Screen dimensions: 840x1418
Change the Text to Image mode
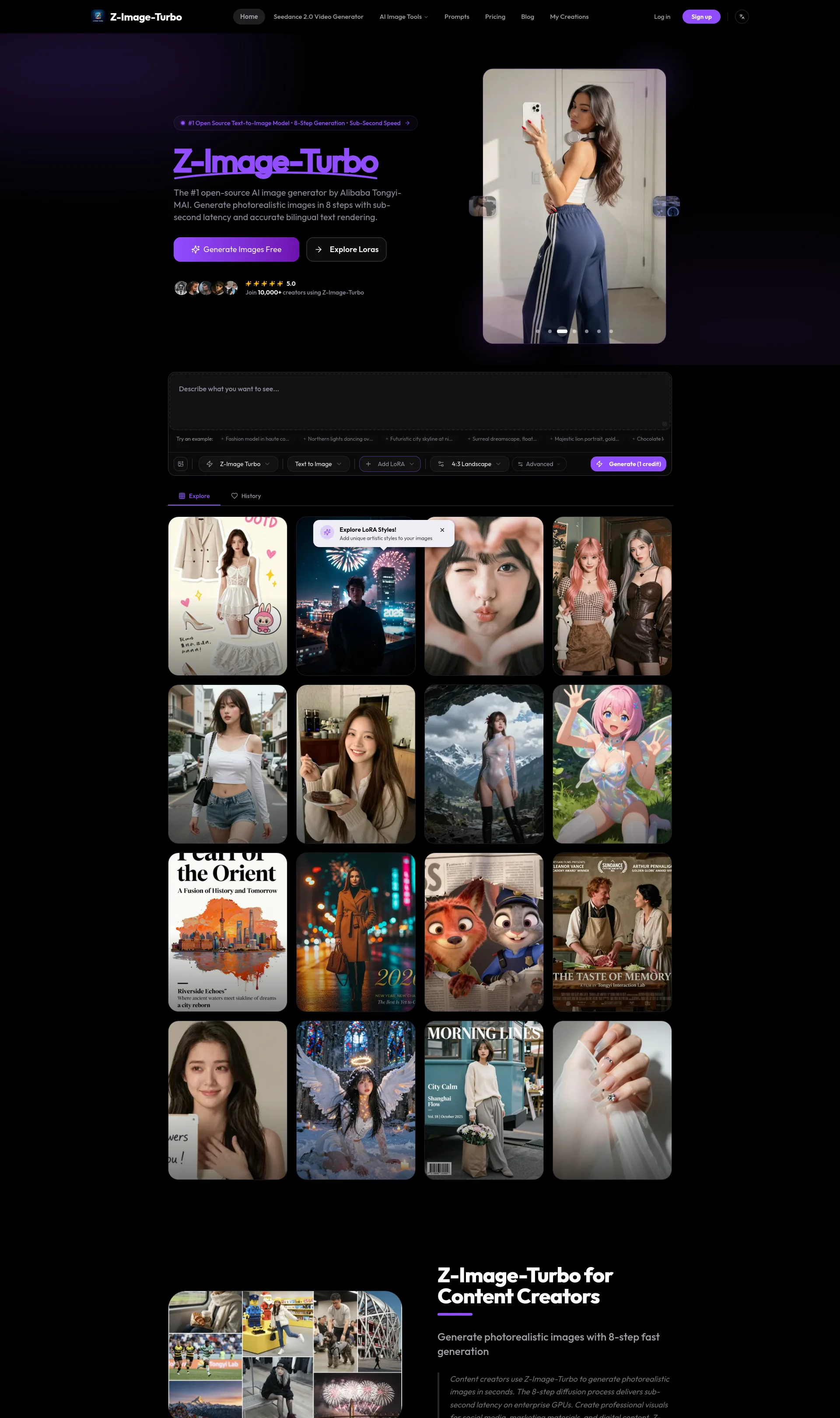[318, 464]
